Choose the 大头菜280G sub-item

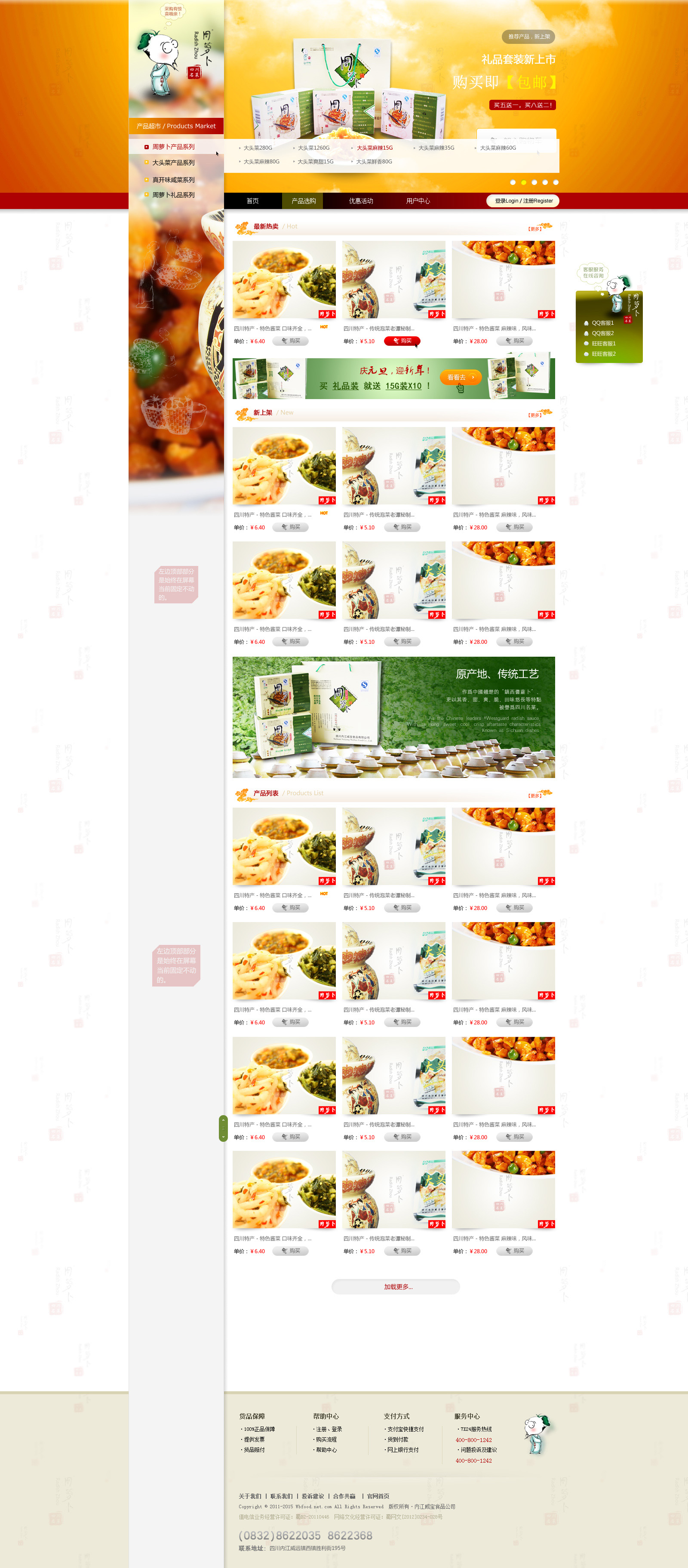pos(258,148)
